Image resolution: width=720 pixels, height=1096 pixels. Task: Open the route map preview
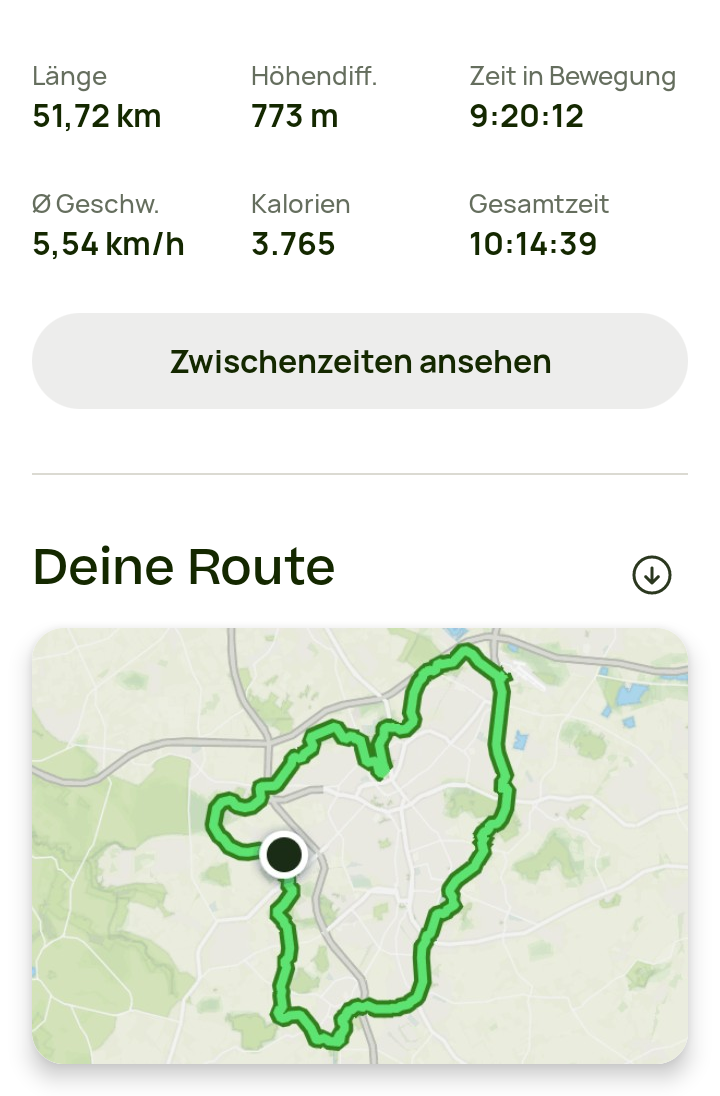360,845
